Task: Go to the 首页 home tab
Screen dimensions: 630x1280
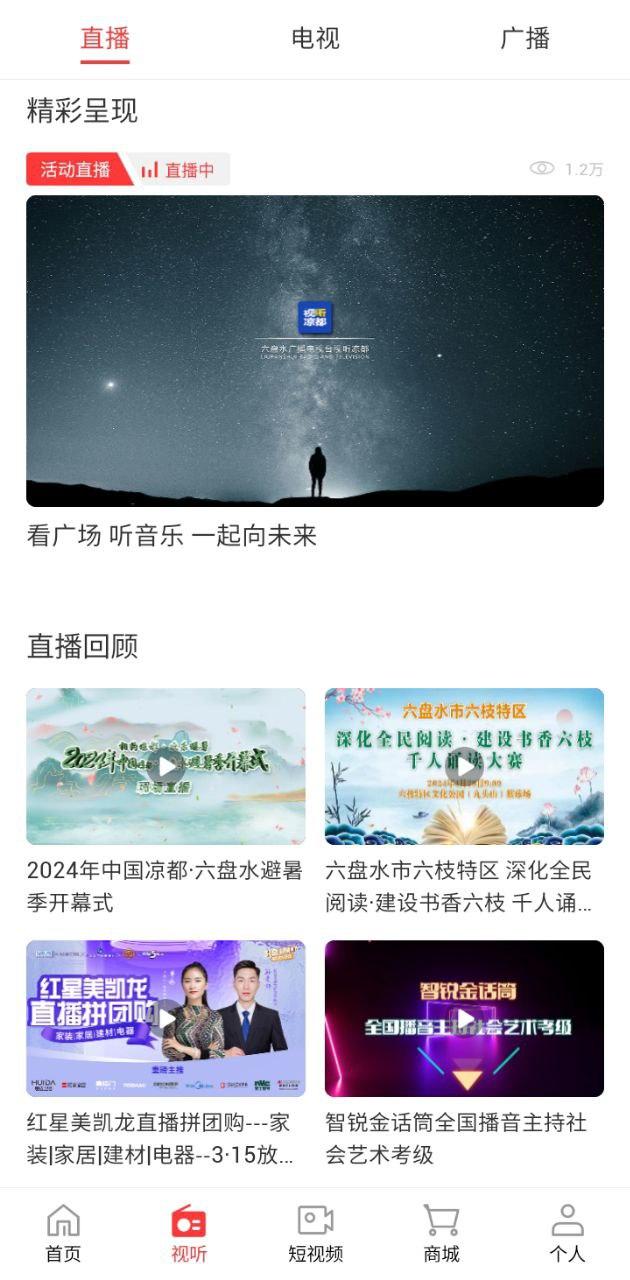Action: (x=63, y=1233)
